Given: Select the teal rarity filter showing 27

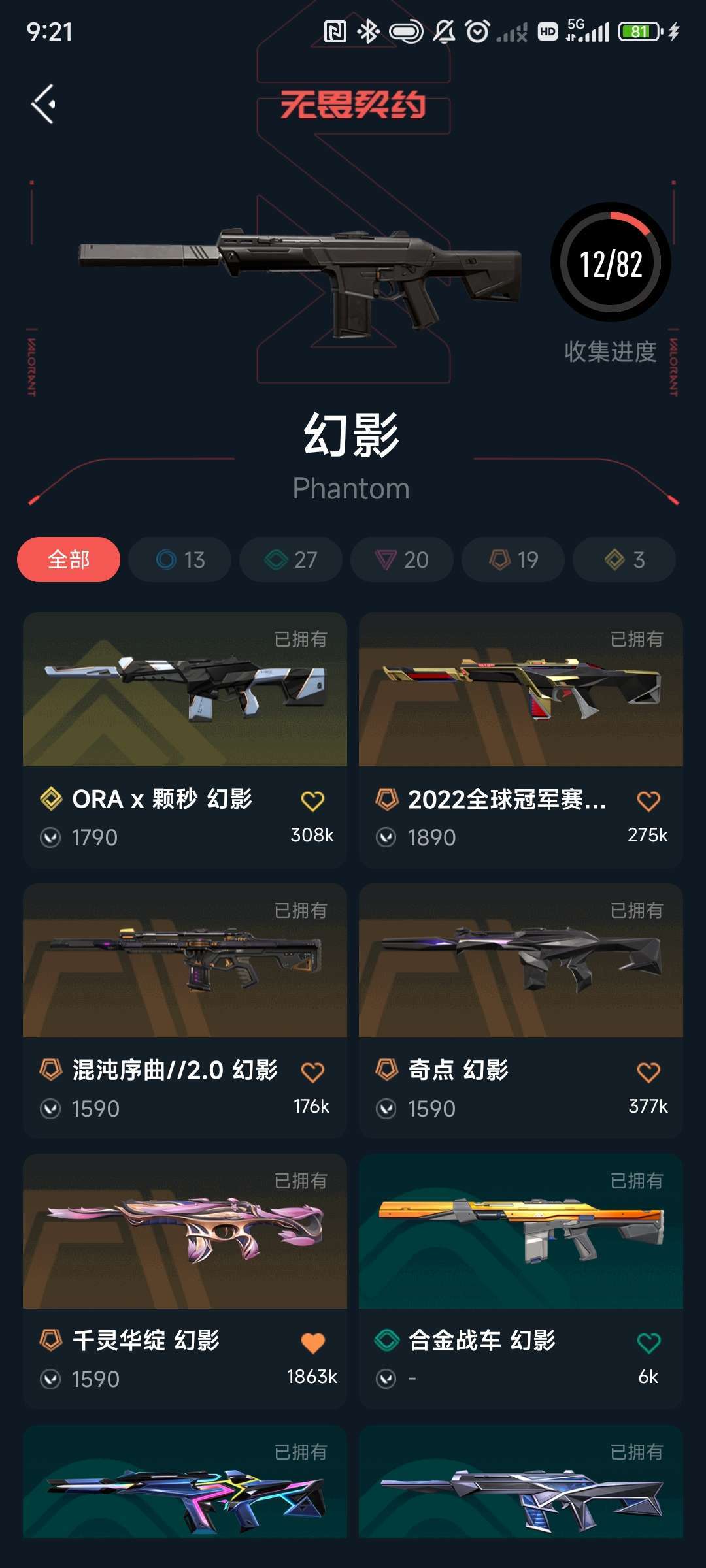Looking at the screenshot, I should (x=290, y=560).
